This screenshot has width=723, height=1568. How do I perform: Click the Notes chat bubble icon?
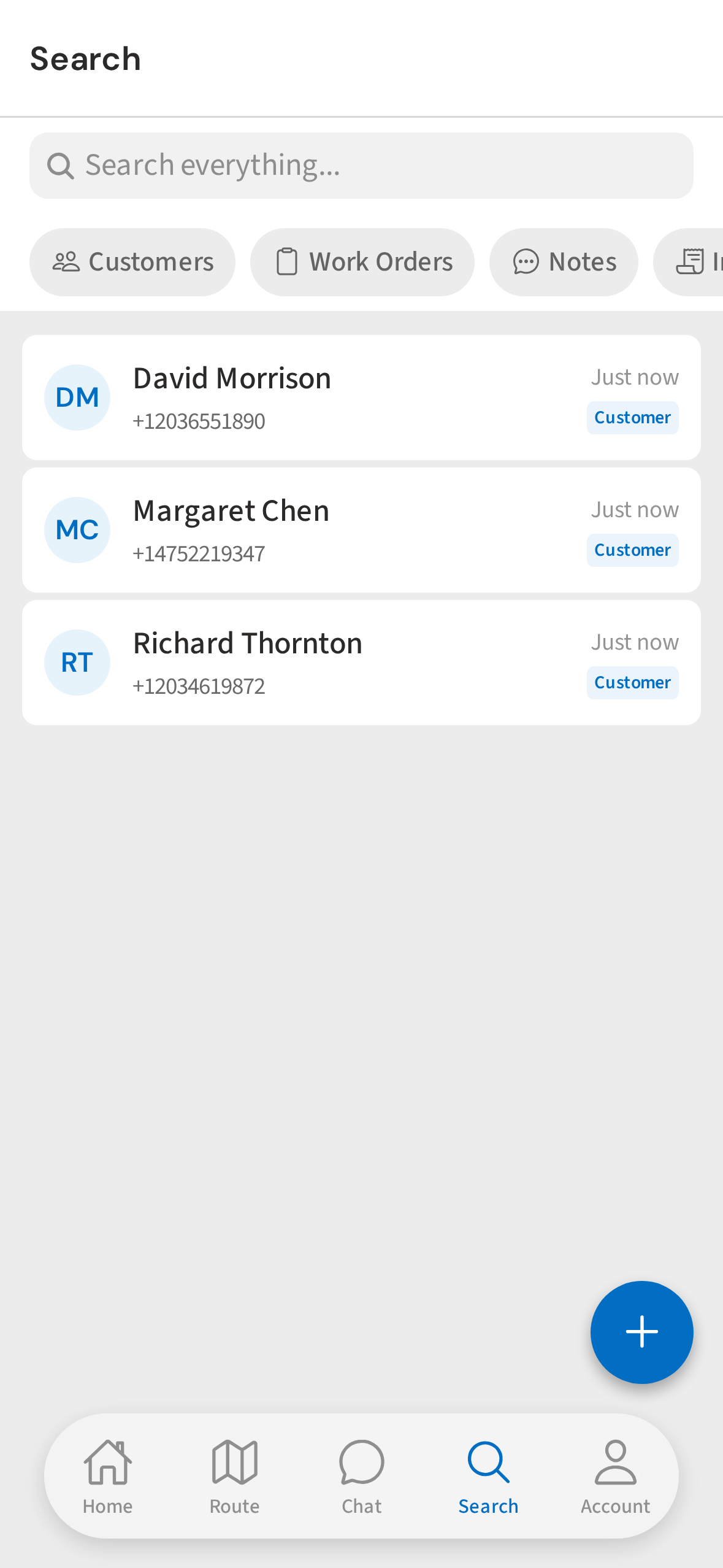526,261
